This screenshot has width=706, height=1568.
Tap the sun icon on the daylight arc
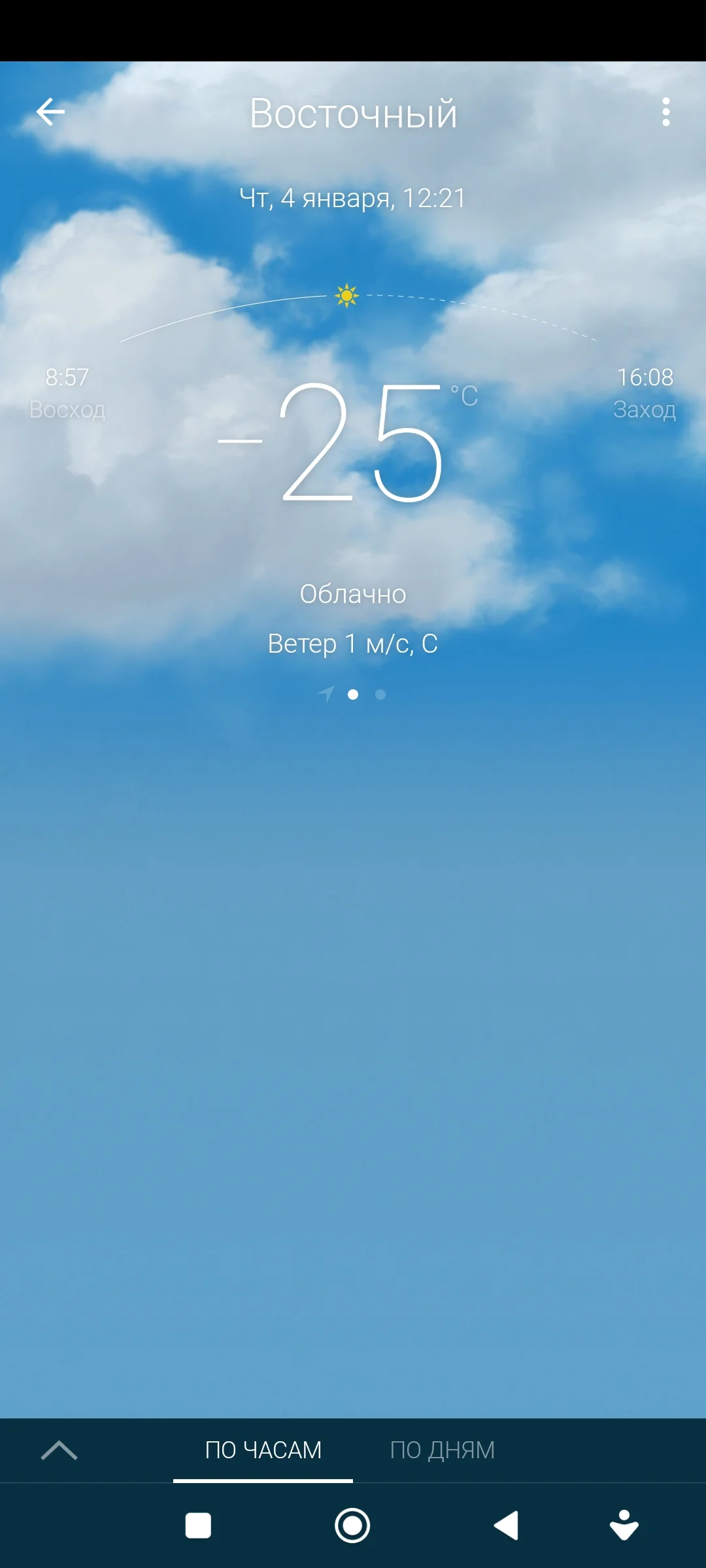tap(346, 295)
